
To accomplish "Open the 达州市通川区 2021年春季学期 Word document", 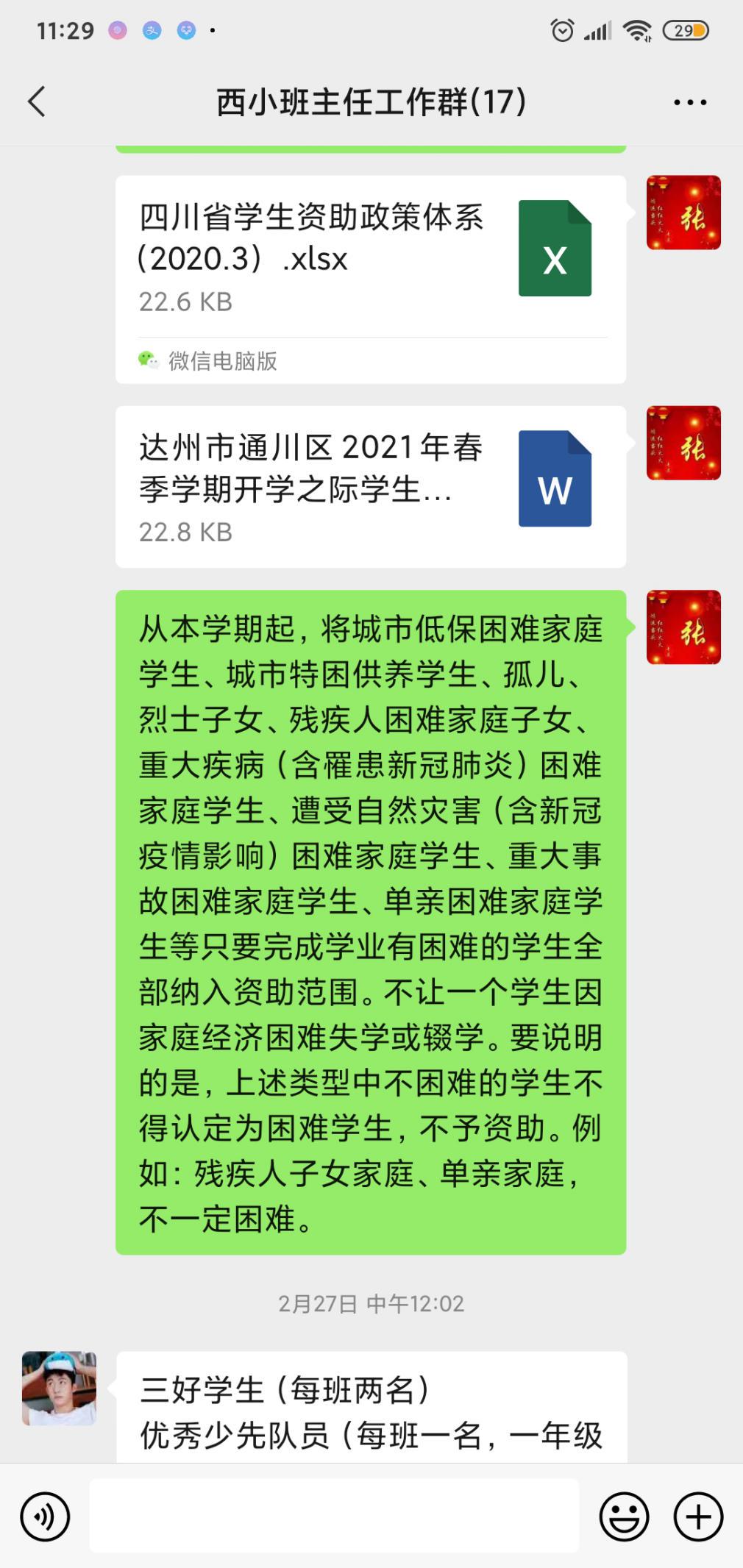I will pos(371,487).
